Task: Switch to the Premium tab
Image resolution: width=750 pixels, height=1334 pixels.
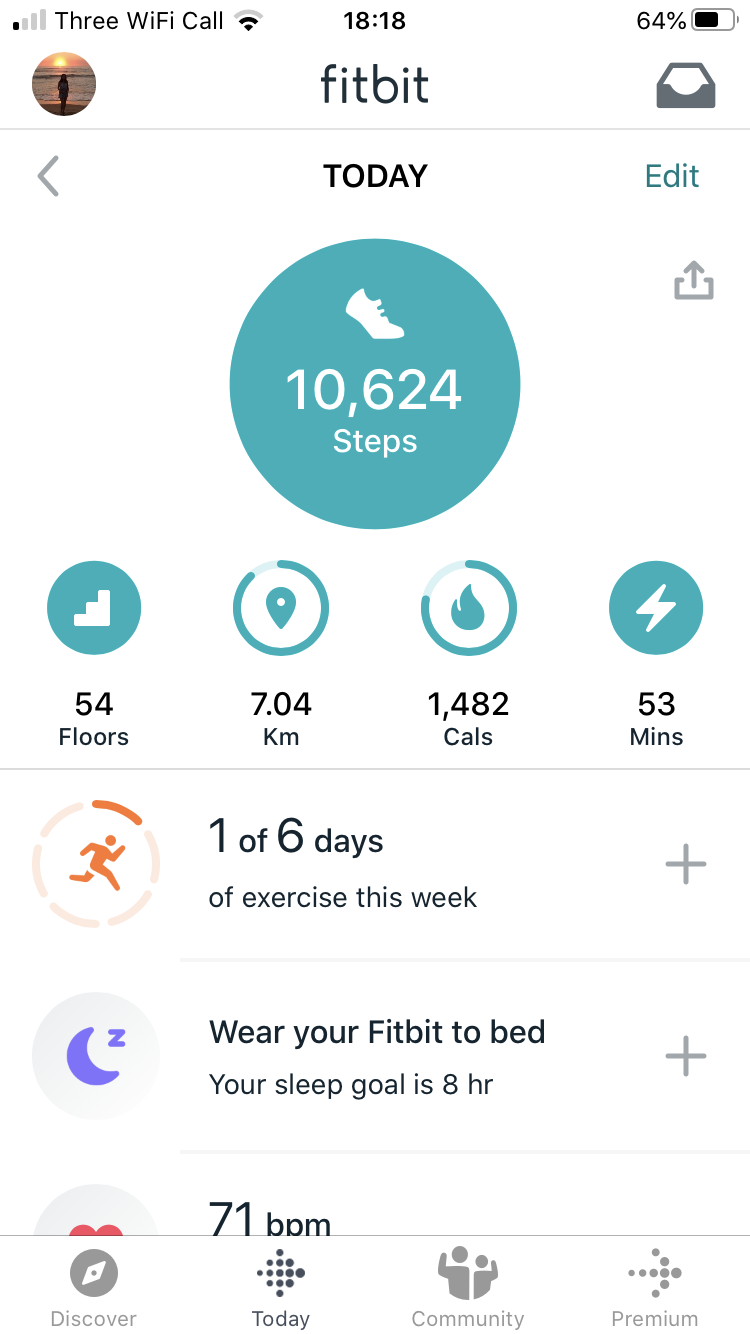Action: click(x=655, y=1288)
